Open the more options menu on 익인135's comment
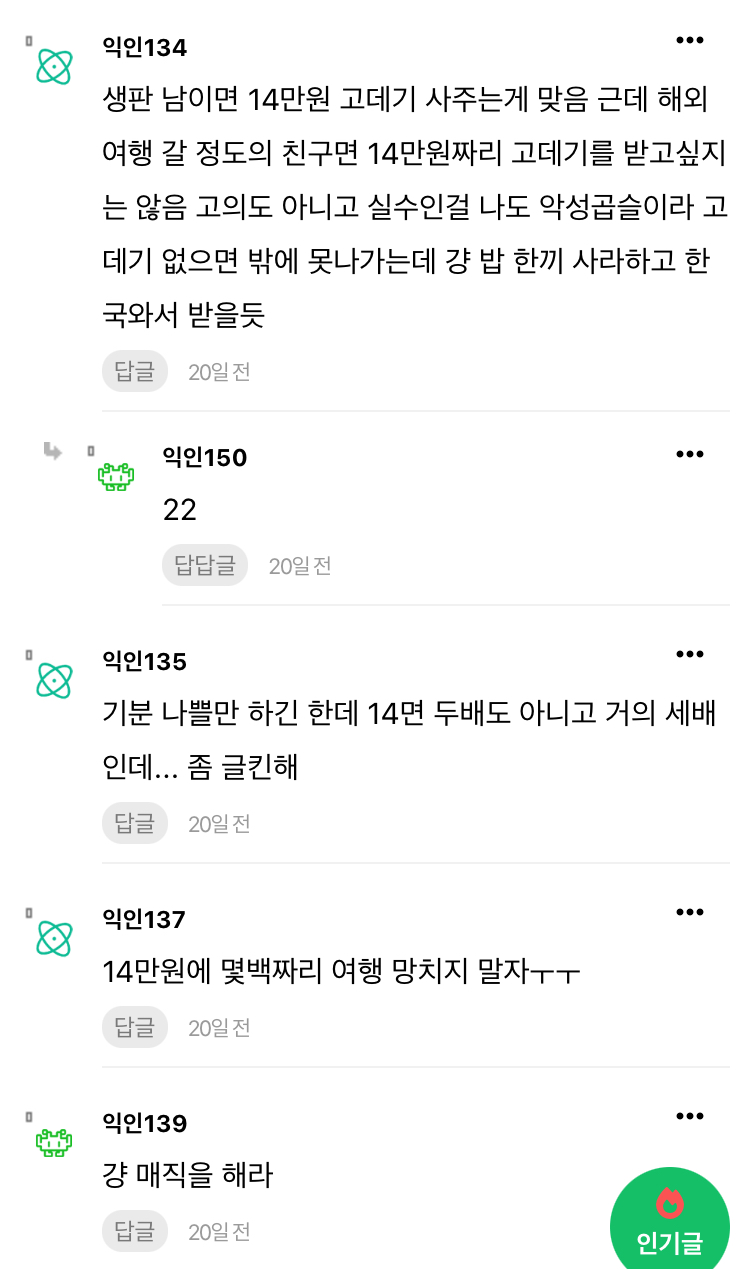750x1269 pixels. click(690, 655)
